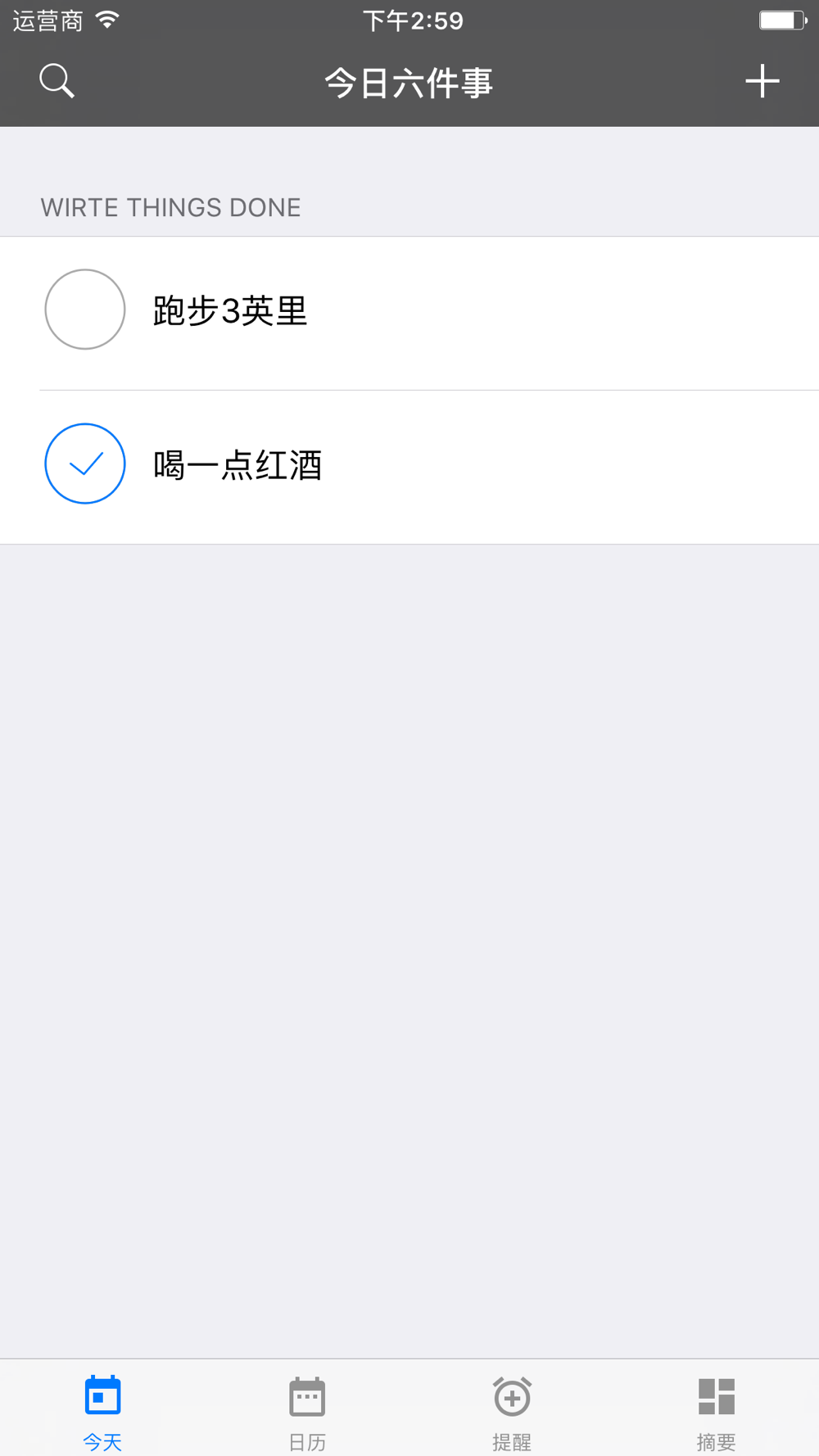Select the 摘要 tab

[x=717, y=1410]
